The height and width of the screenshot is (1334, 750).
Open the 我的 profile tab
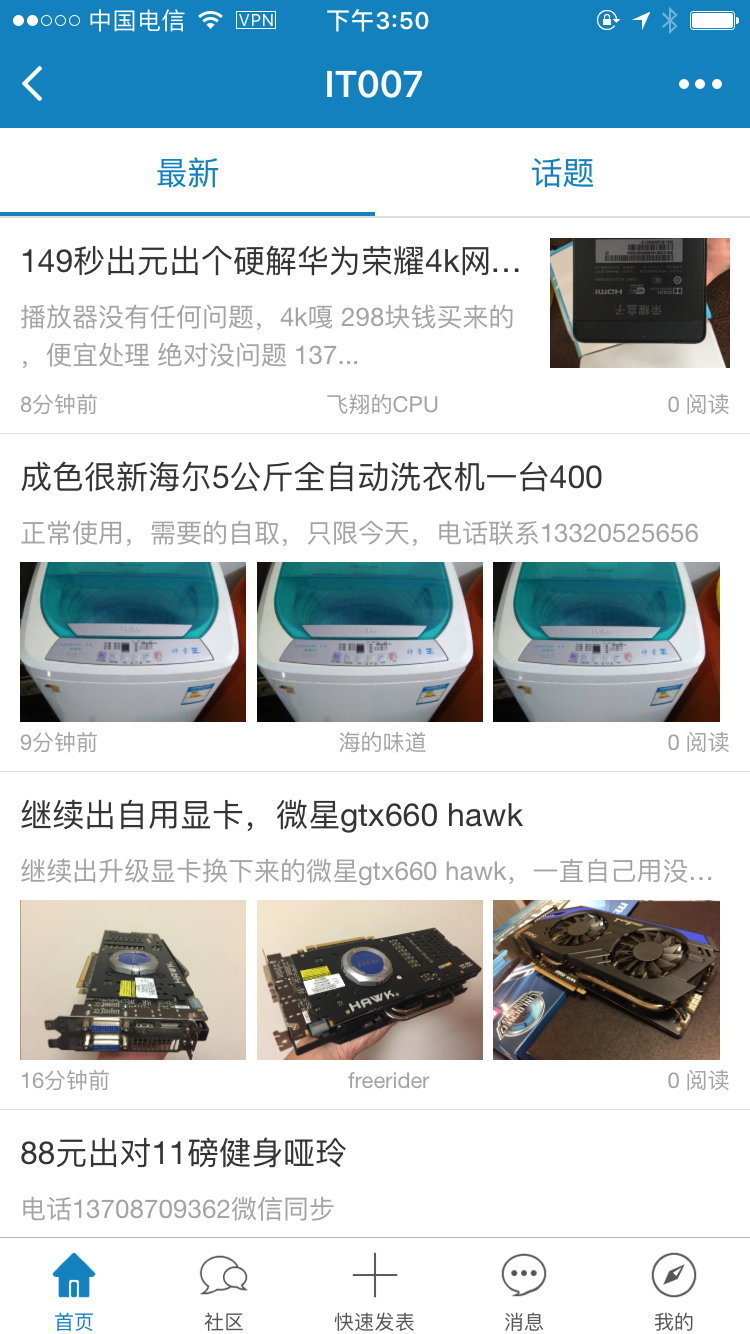tap(673, 1291)
